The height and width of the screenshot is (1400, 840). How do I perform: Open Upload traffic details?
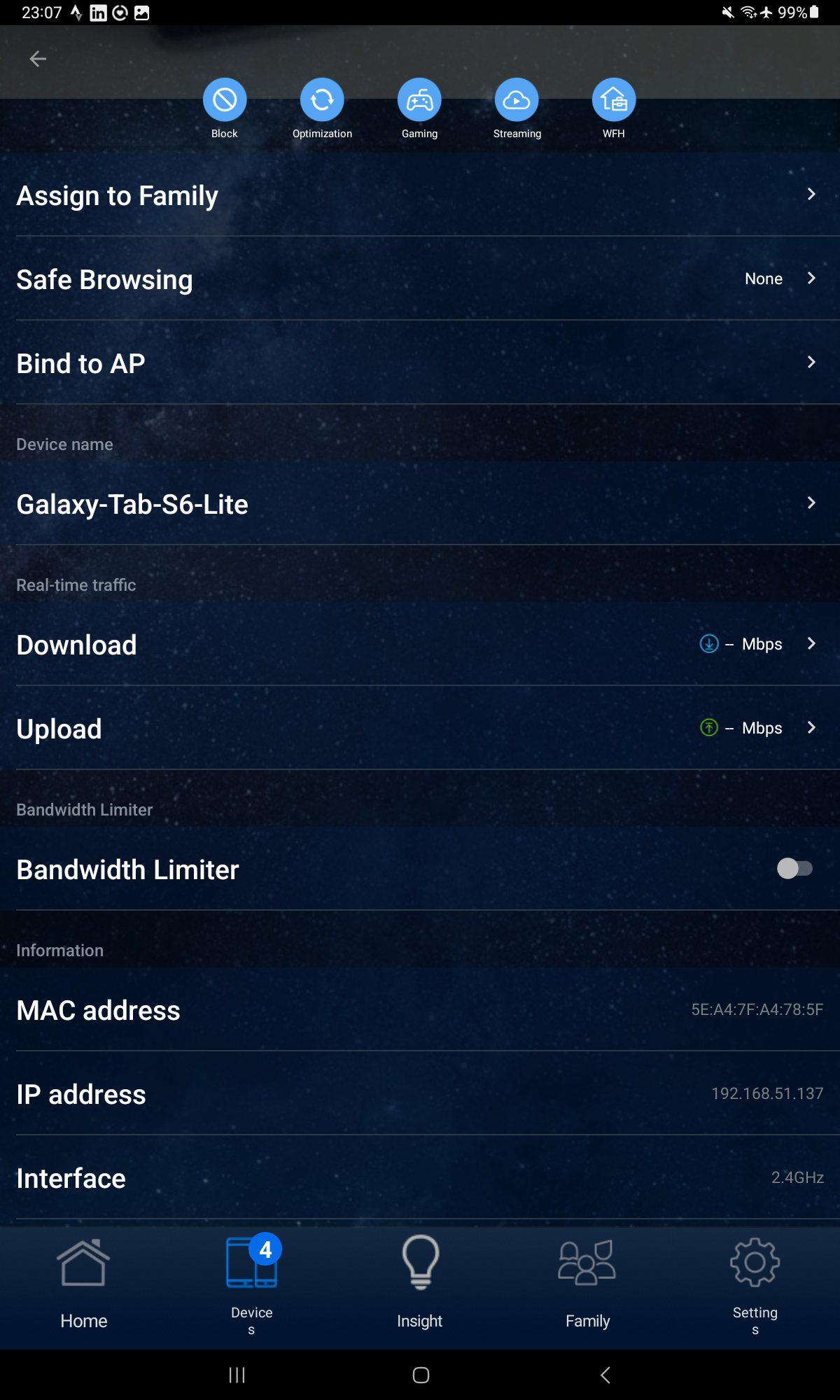[x=420, y=729]
